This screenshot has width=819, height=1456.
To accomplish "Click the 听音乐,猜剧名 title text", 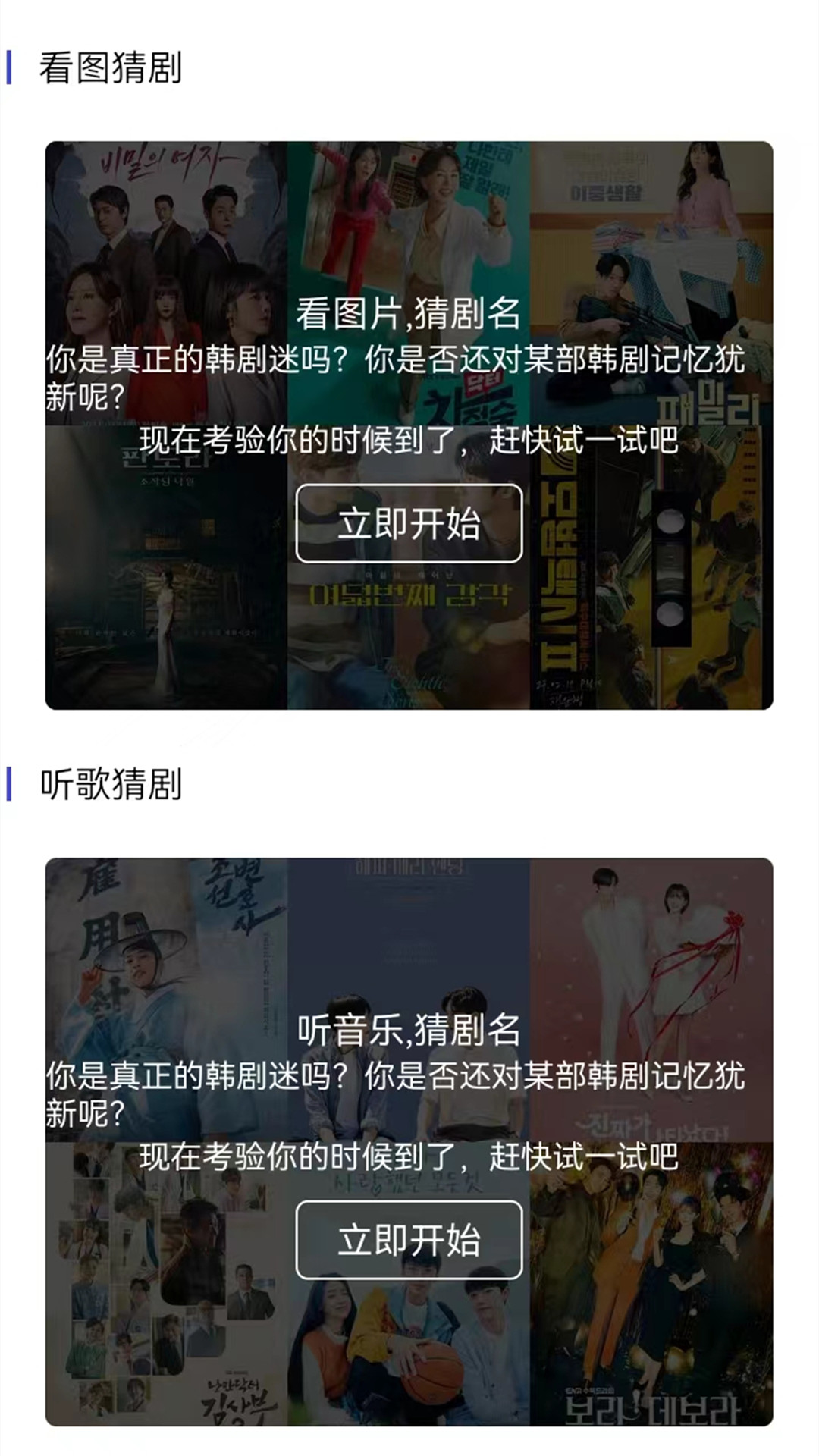I will tap(409, 1028).
